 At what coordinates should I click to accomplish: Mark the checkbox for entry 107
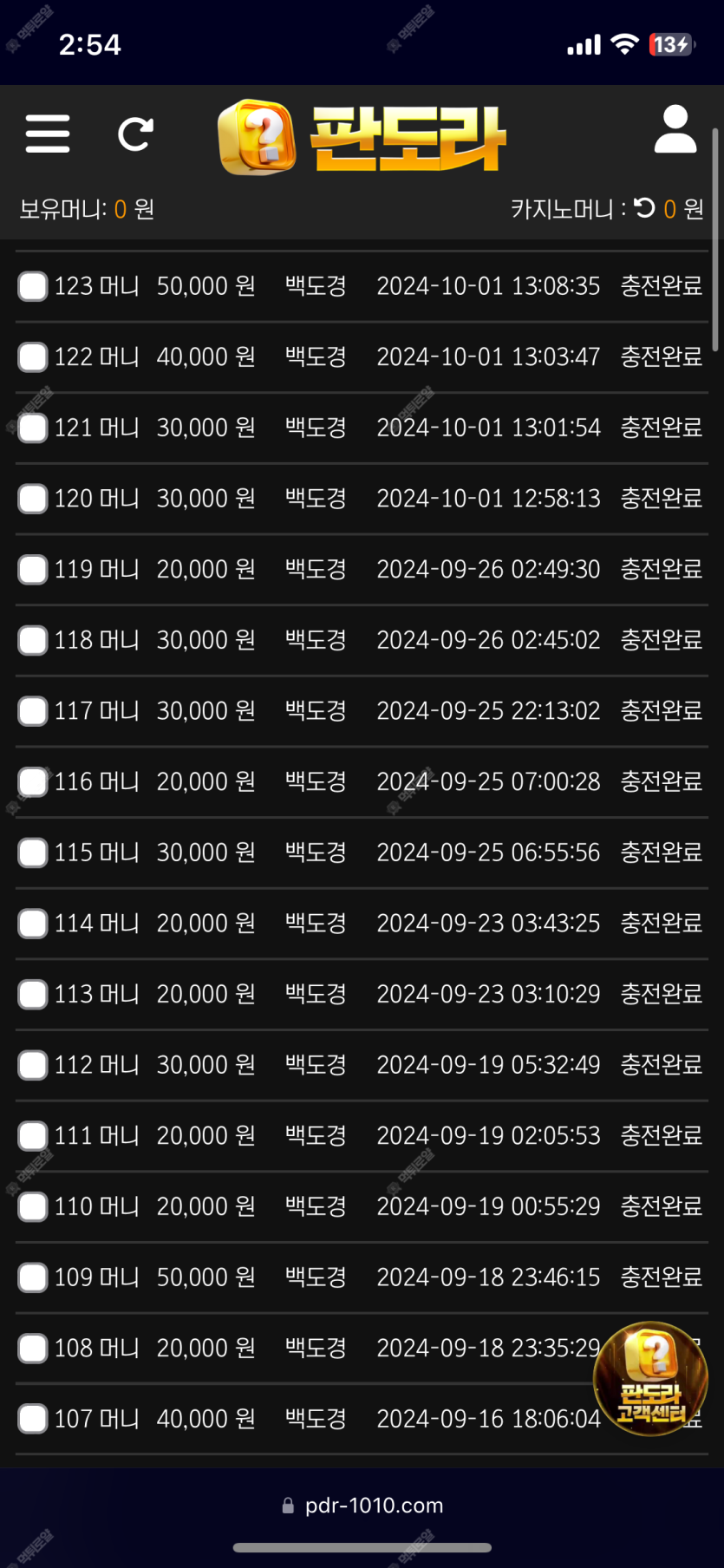[x=33, y=1419]
